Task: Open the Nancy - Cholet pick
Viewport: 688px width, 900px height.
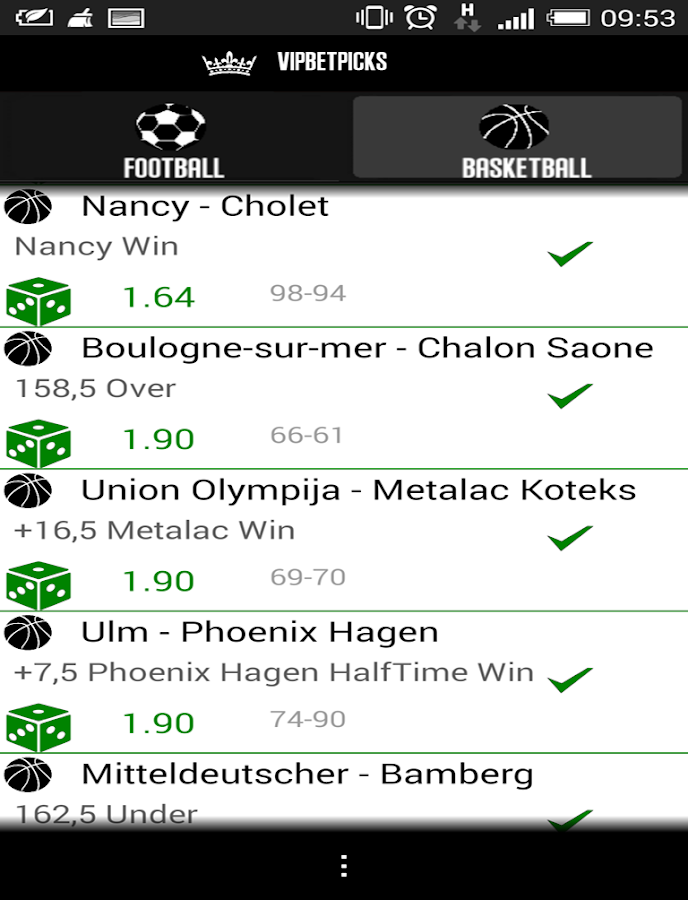Action: tap(205, 207)
